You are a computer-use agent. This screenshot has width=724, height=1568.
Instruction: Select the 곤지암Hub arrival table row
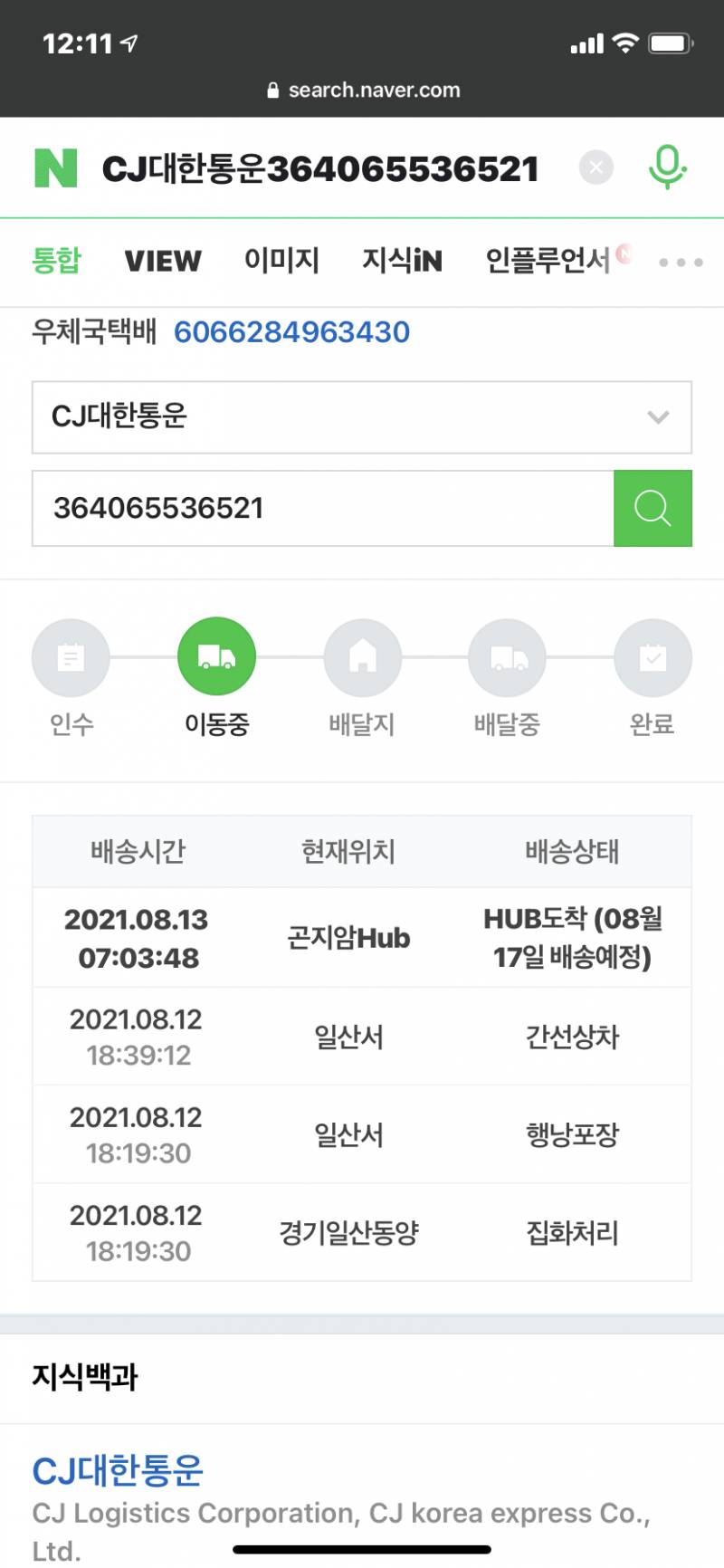click(x=362, y=938)
